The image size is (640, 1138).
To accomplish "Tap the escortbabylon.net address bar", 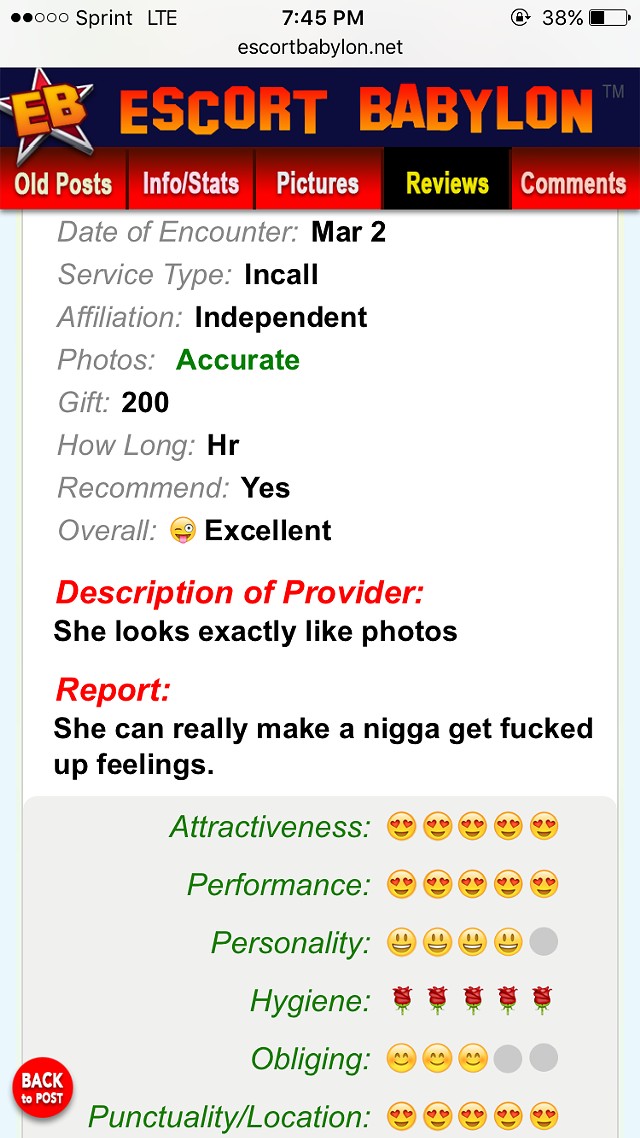I will click(x=320, y=47).
